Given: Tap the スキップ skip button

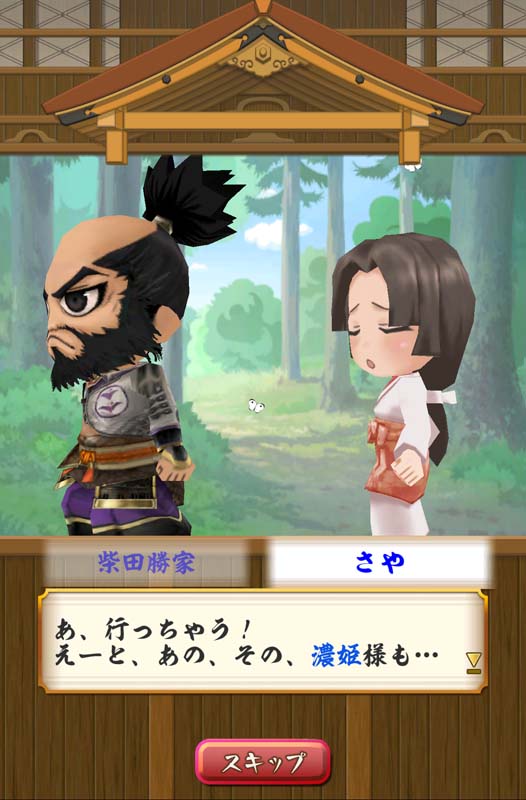Looking at the screenshot, I should (263, 761).
